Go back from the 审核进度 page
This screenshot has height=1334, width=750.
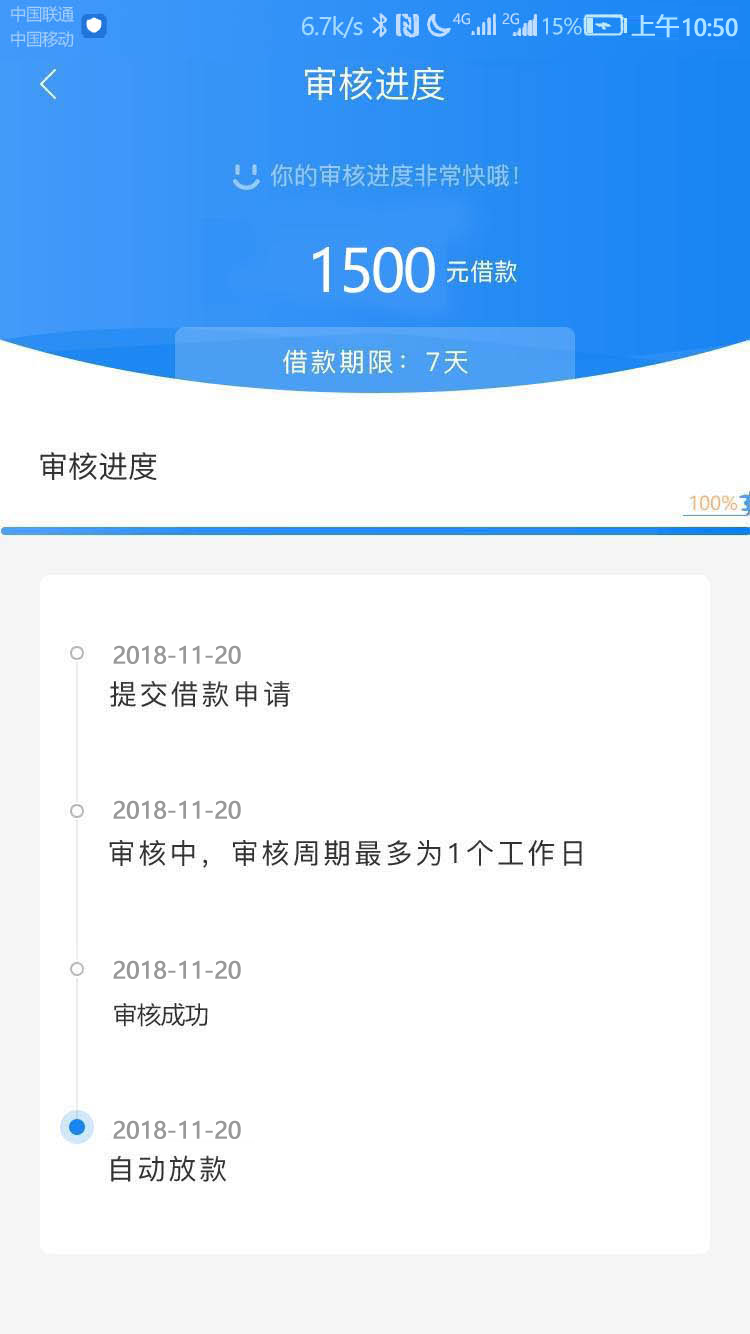coord(48,85)
